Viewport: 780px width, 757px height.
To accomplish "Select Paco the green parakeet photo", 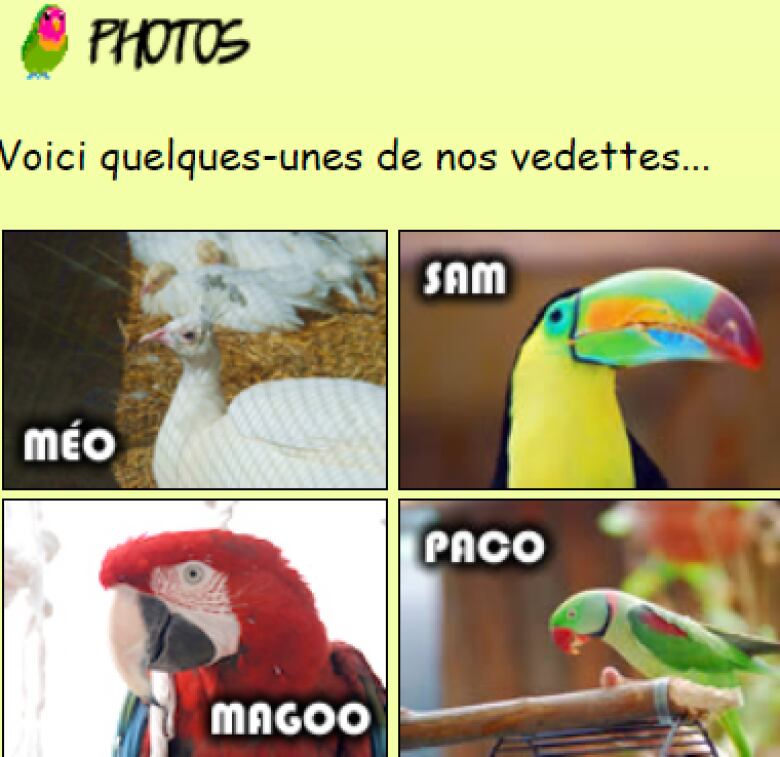I will [589, 628].
